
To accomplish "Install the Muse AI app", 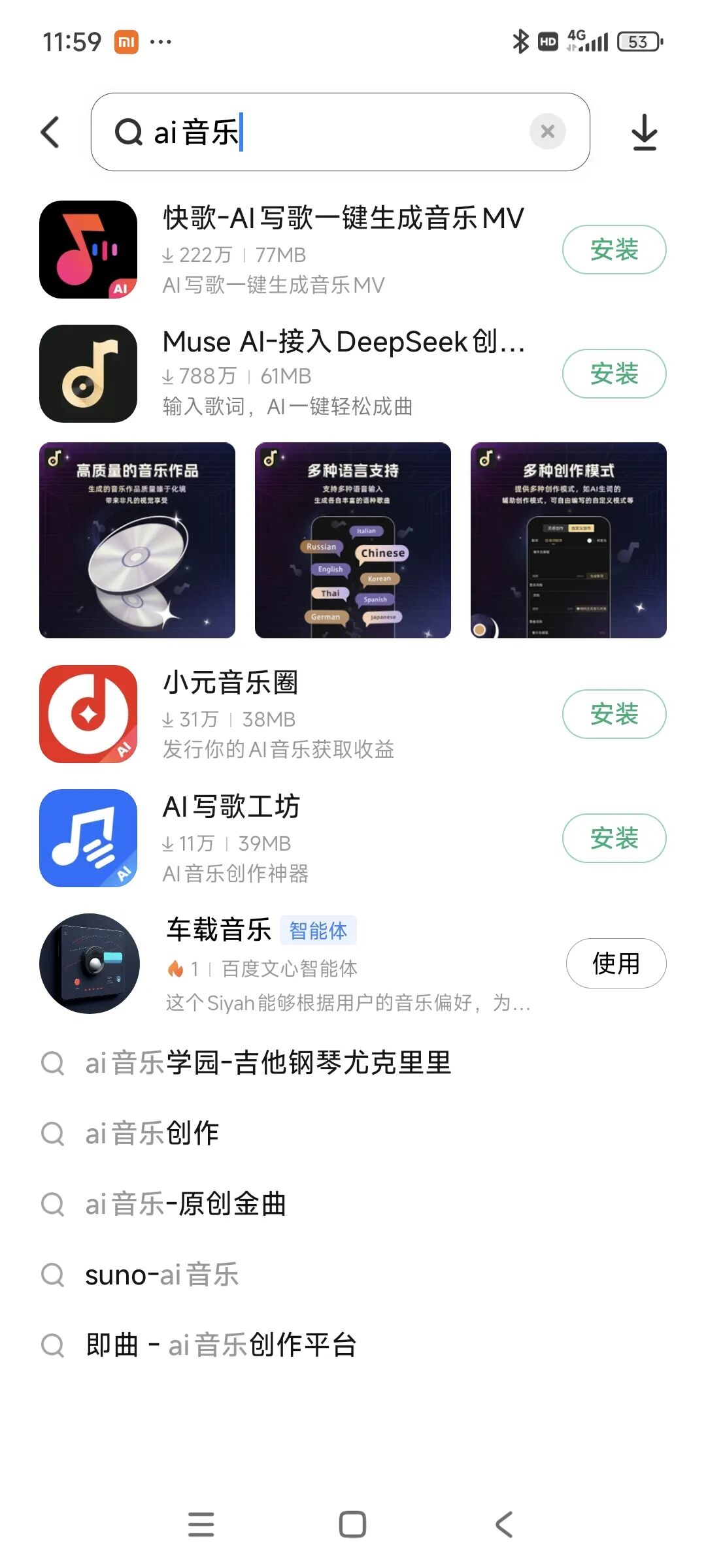I will [x=614, y=374].
